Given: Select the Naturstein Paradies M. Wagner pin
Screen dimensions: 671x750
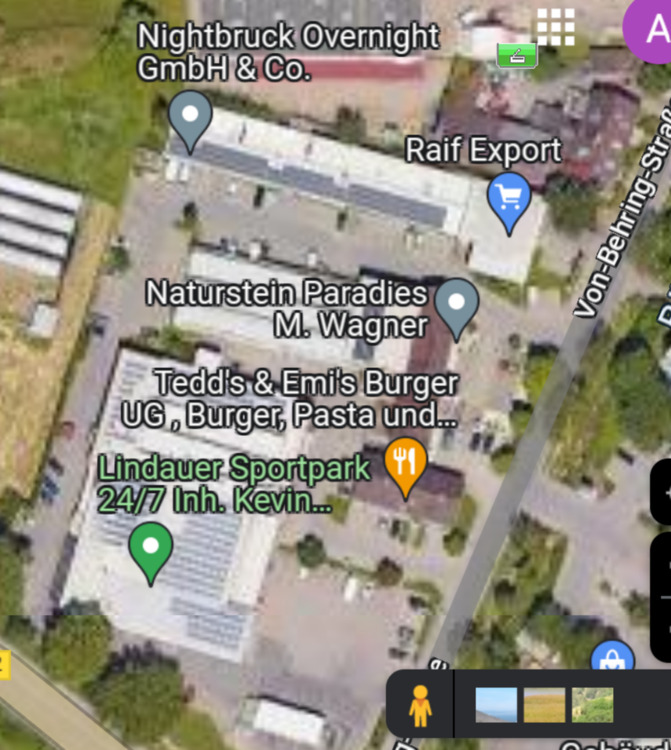Looking at the screenshot, I should coord(457,304).
